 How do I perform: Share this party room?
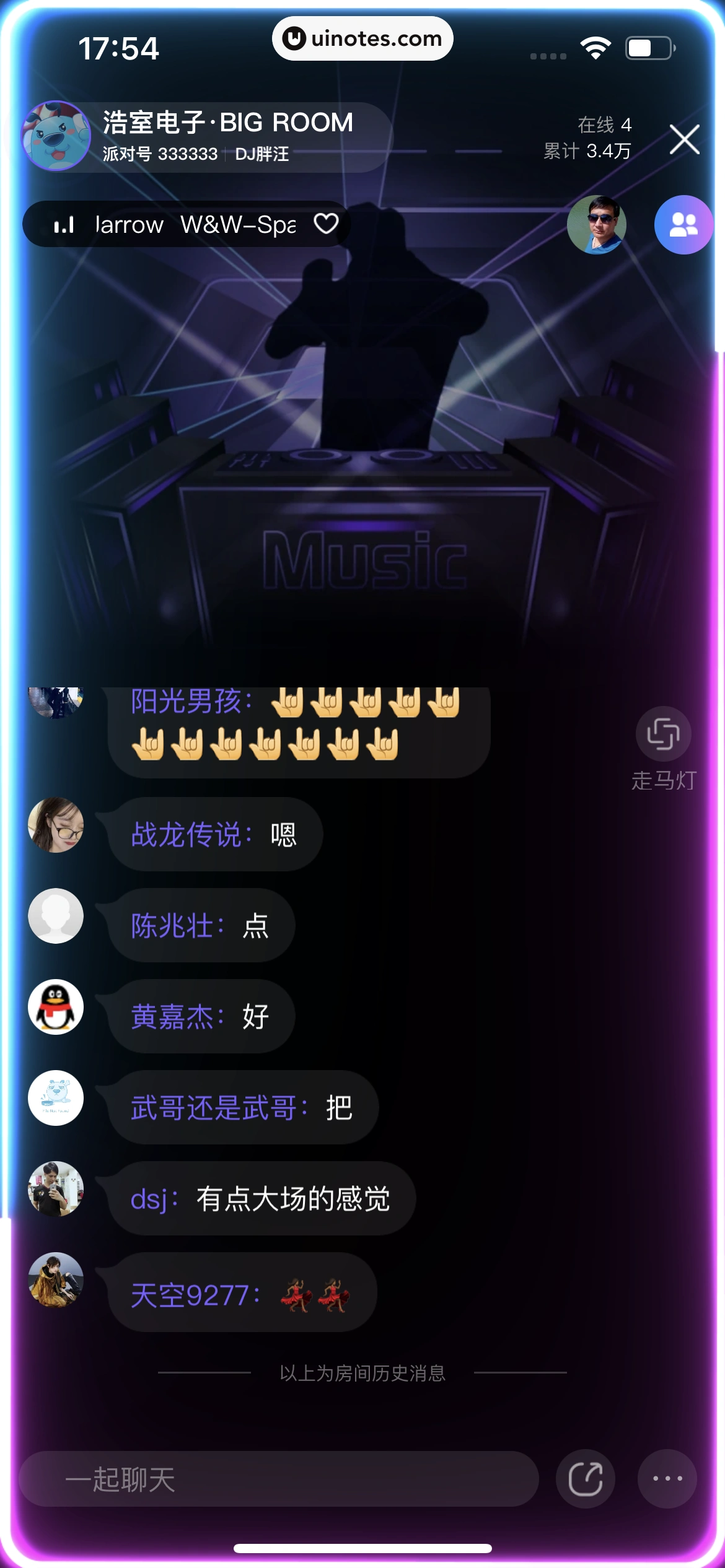pyautogui.click(x=585, y=1479)
